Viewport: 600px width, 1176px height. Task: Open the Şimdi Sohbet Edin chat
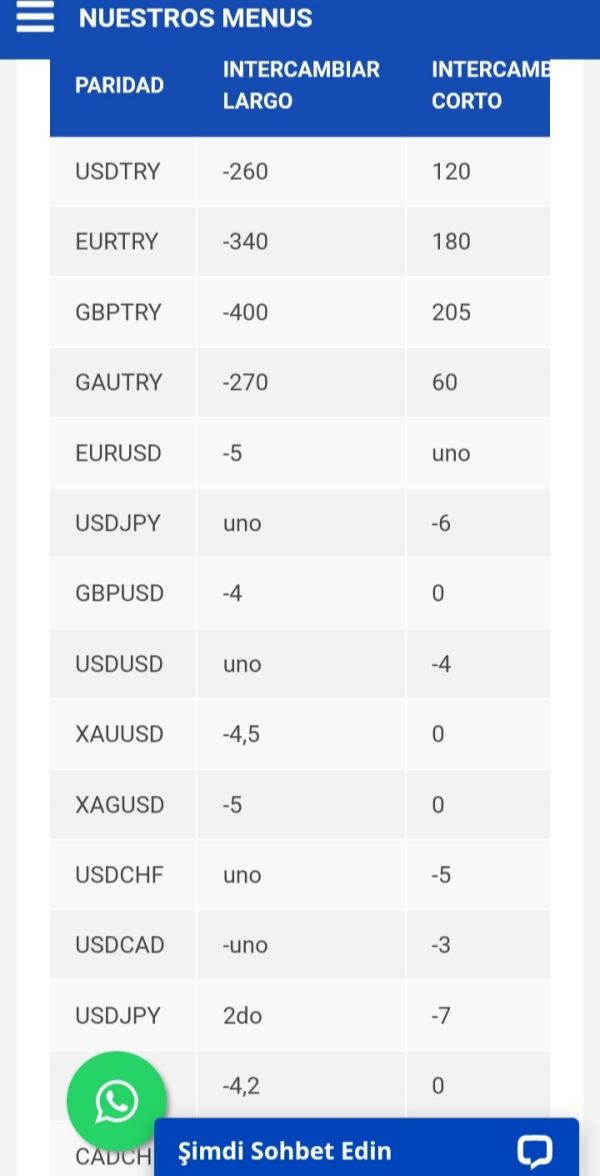click(x=366, y=1150)
